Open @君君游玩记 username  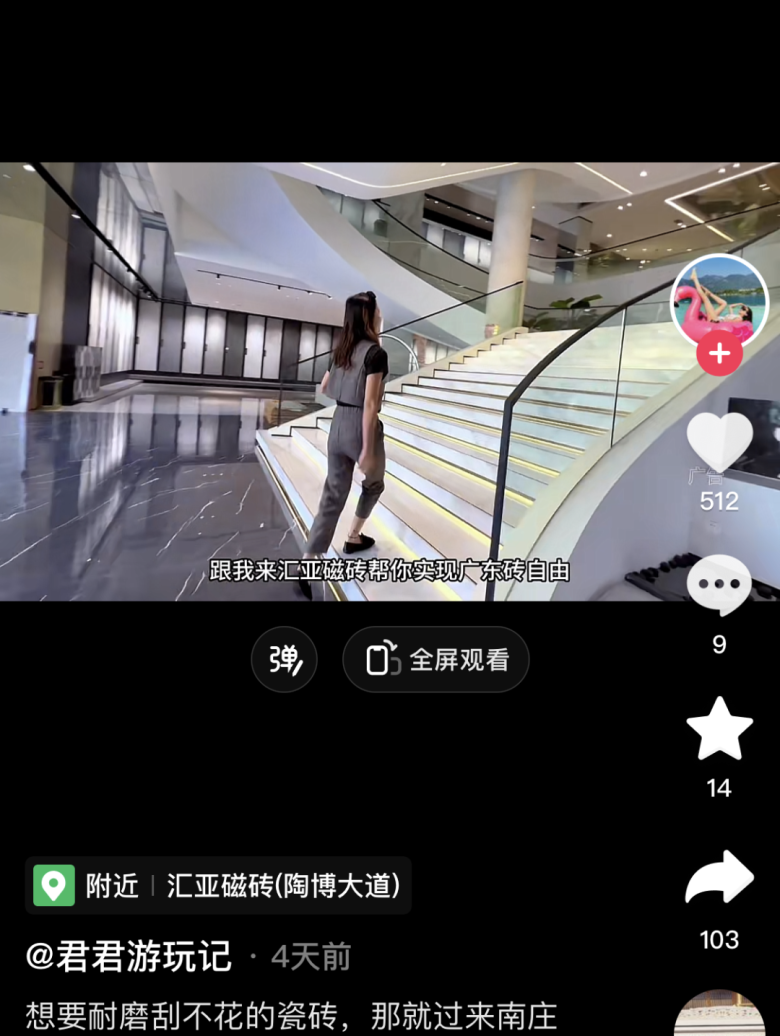(x=128, y=957)
